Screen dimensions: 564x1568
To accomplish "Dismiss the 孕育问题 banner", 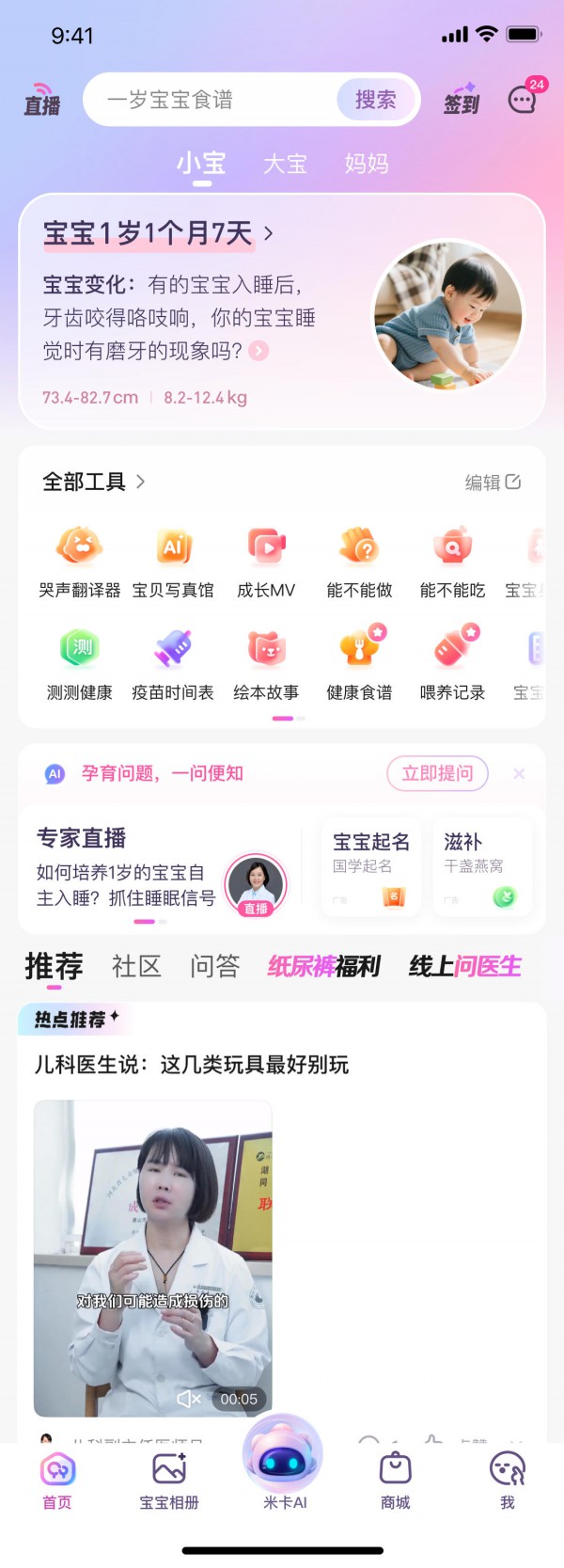I will tap(519, 773).
